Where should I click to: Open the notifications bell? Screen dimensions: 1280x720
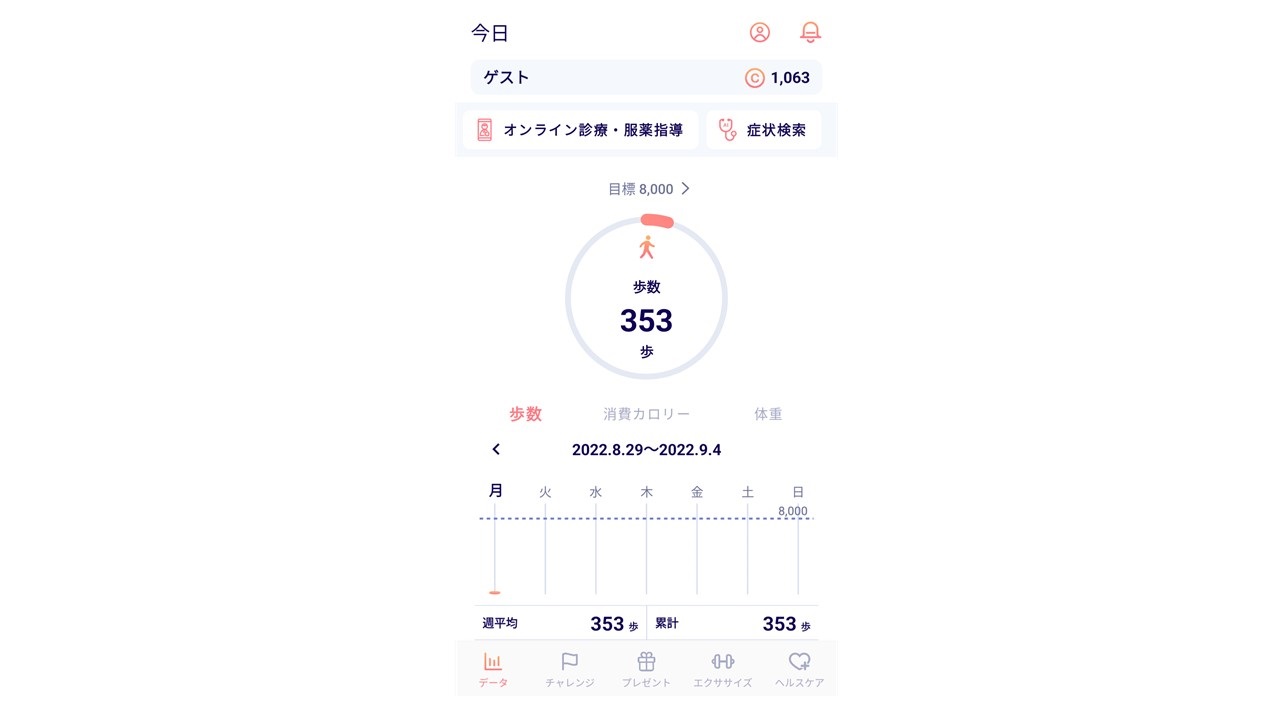[x=810, y=33]
